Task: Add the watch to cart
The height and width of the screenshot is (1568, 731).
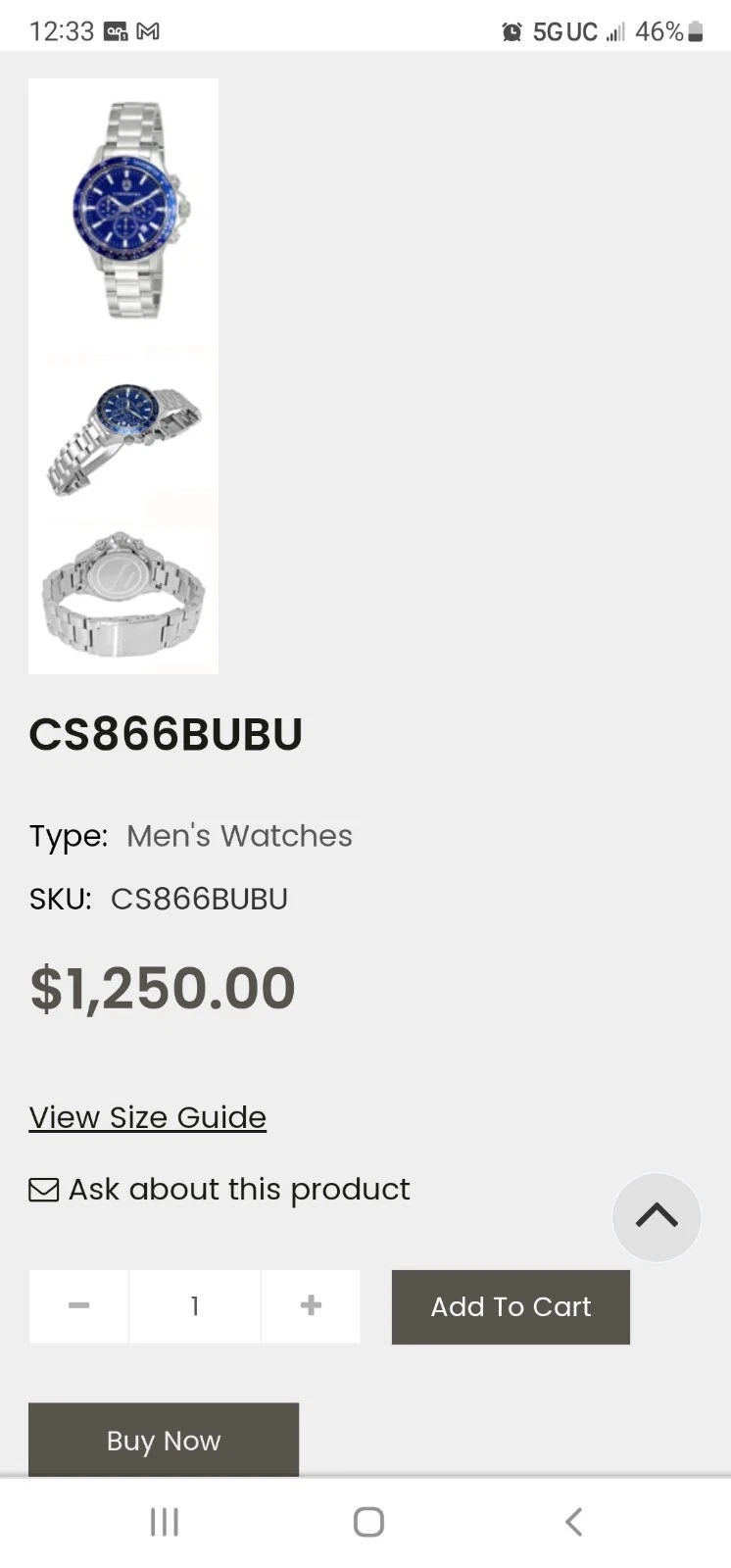Action: click(511, 1306)
